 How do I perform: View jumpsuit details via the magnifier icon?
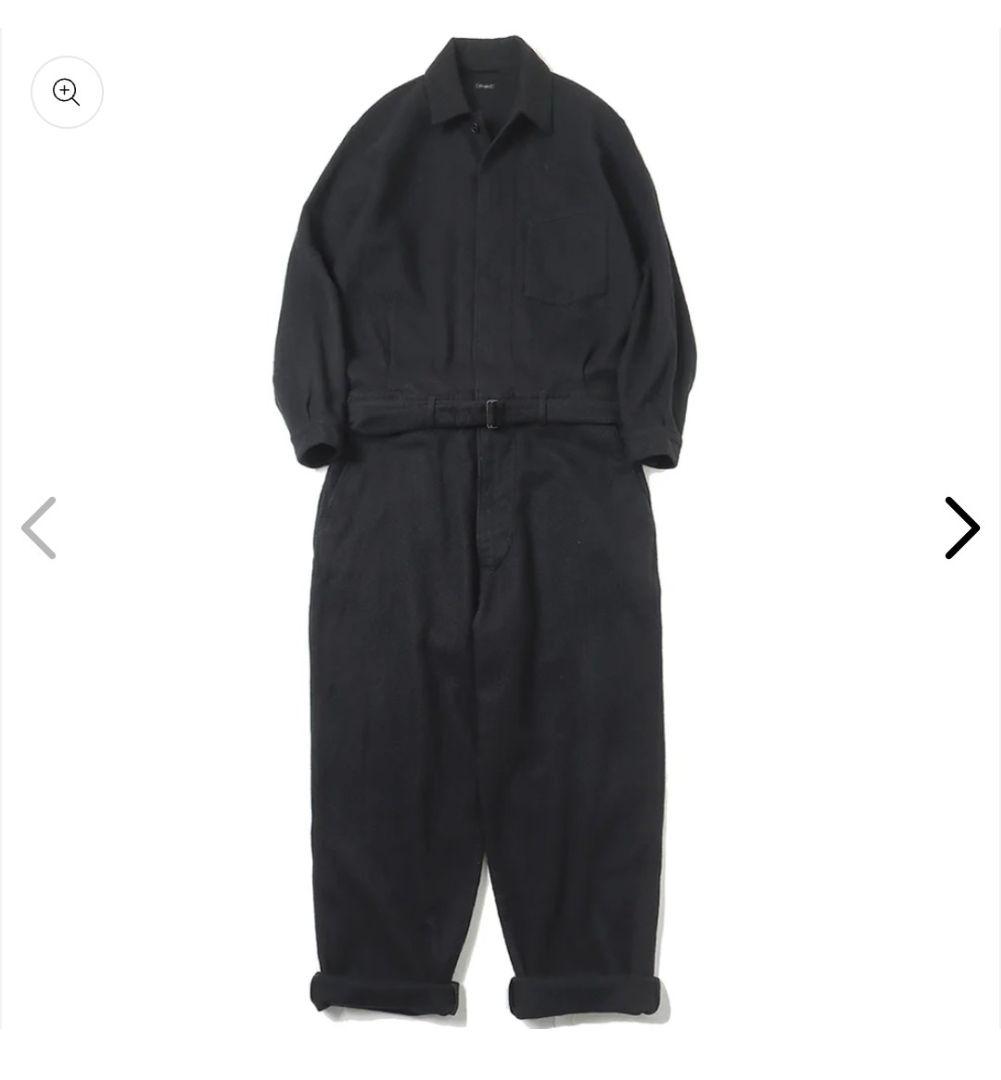click(x=67, y=92)
